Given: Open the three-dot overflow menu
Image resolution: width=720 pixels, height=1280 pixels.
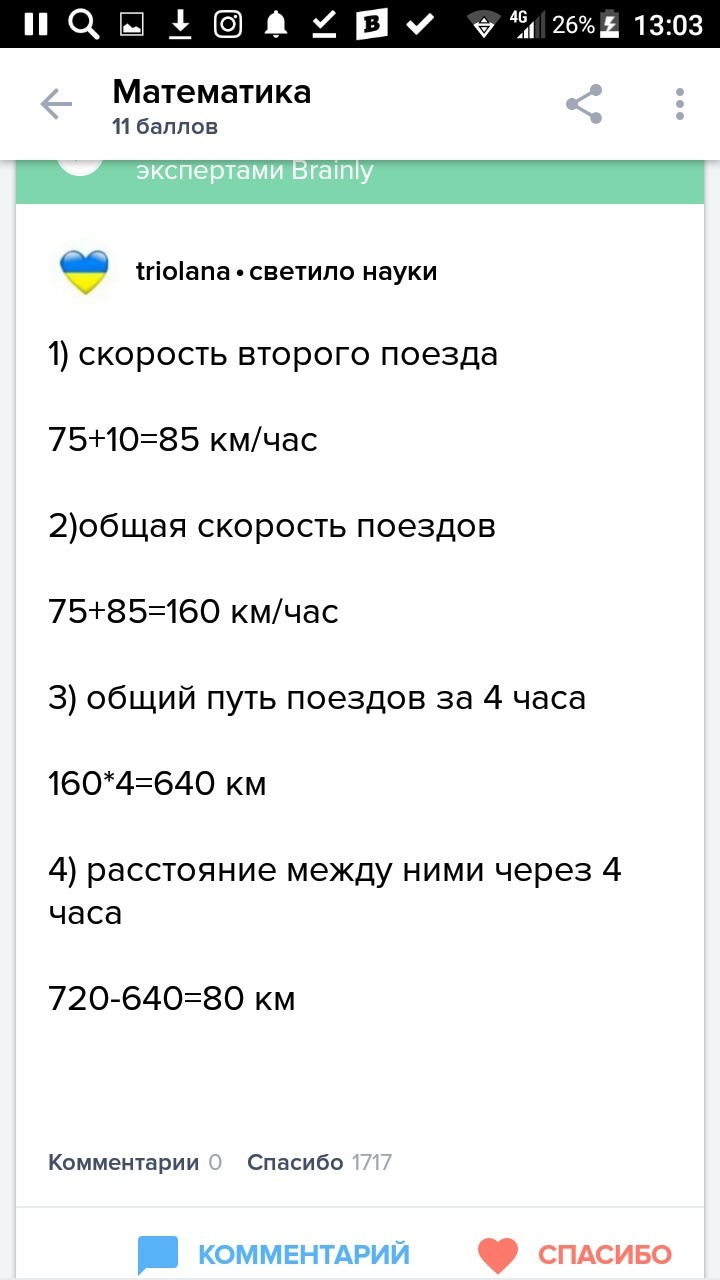Looking at the screenshot, I should point(680,104).
